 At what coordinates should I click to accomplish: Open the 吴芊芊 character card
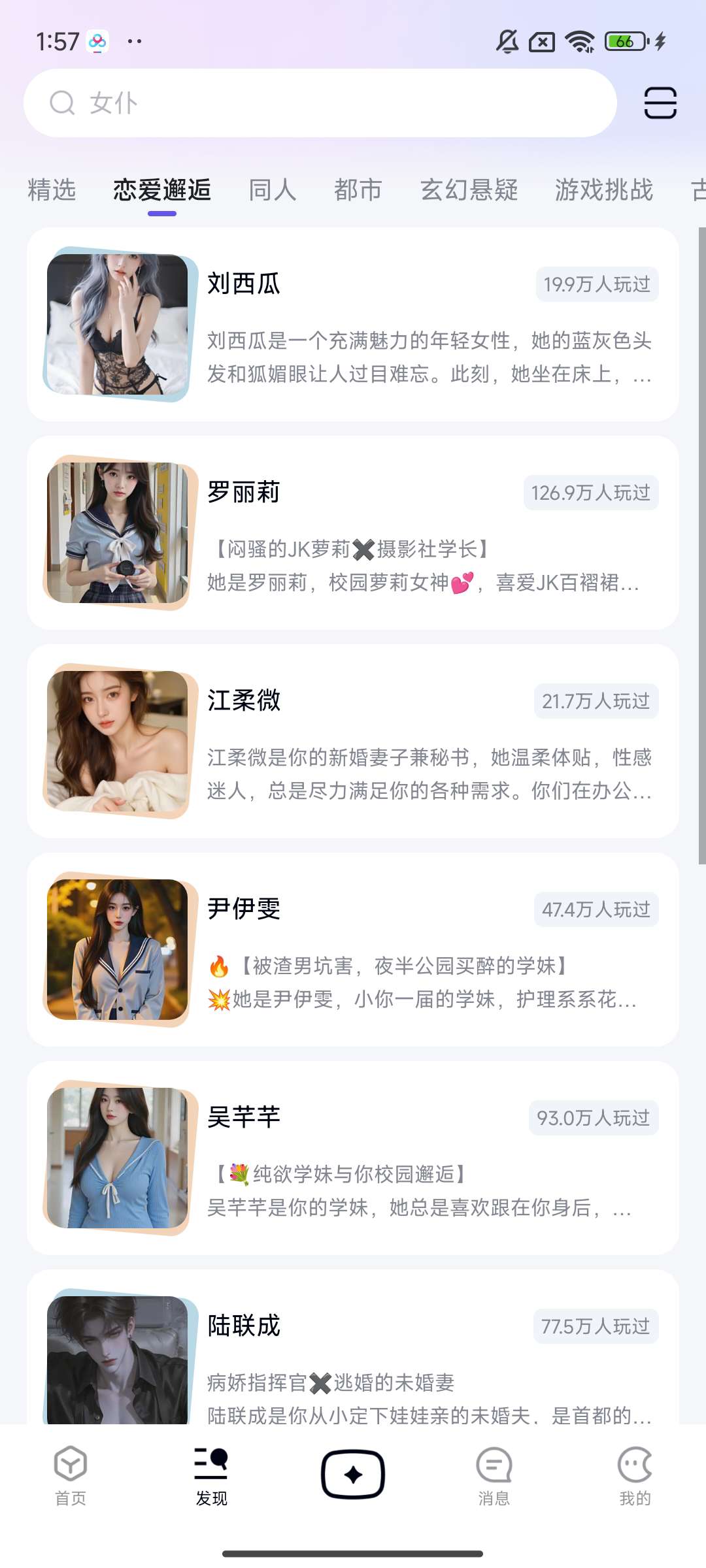[353, 1158]
